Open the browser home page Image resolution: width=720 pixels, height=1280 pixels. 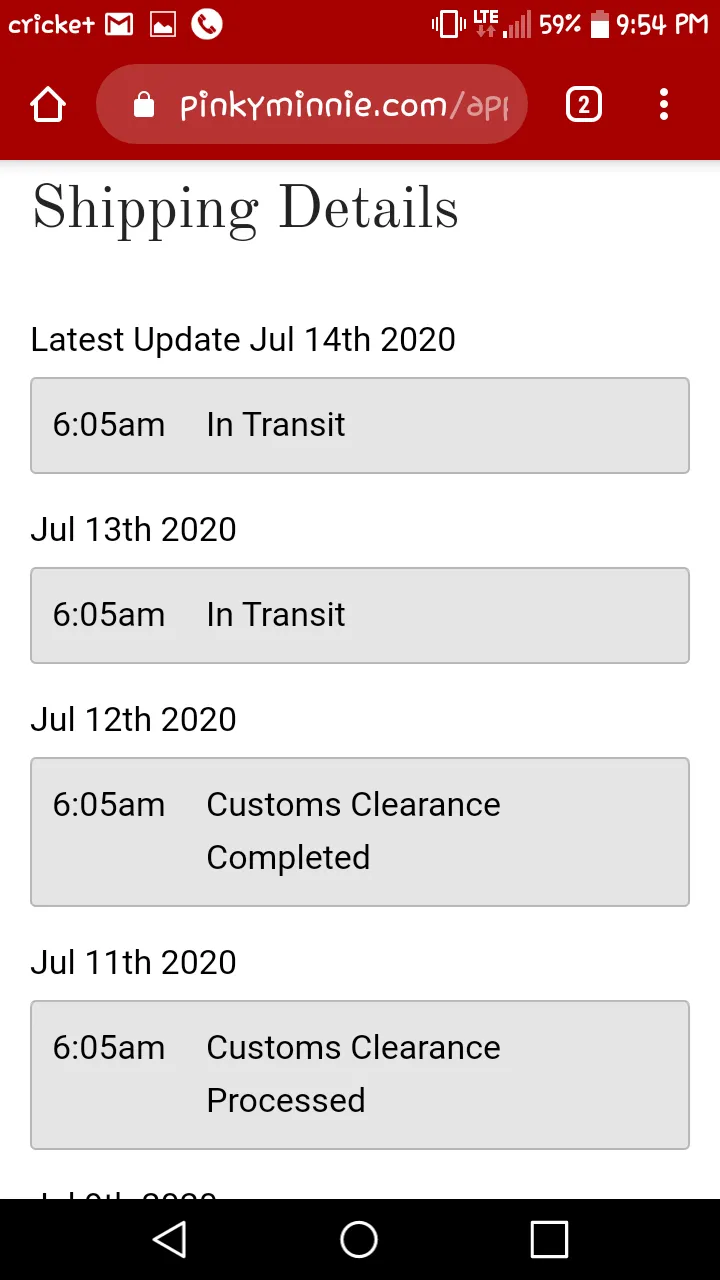pyautogui.click(x=48, y=105)
